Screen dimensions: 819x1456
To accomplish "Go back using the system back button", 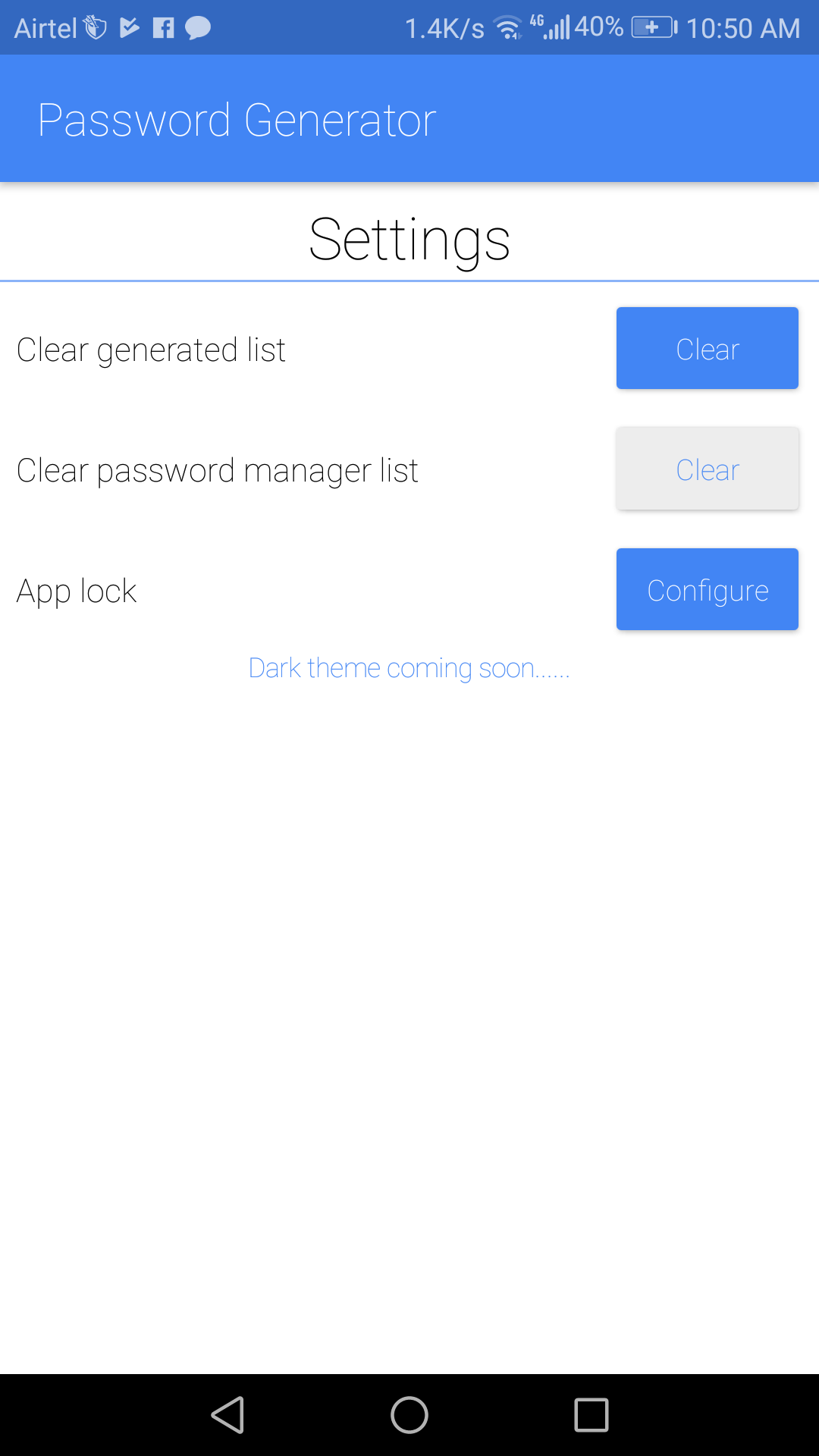I will tap(227, 1415).
